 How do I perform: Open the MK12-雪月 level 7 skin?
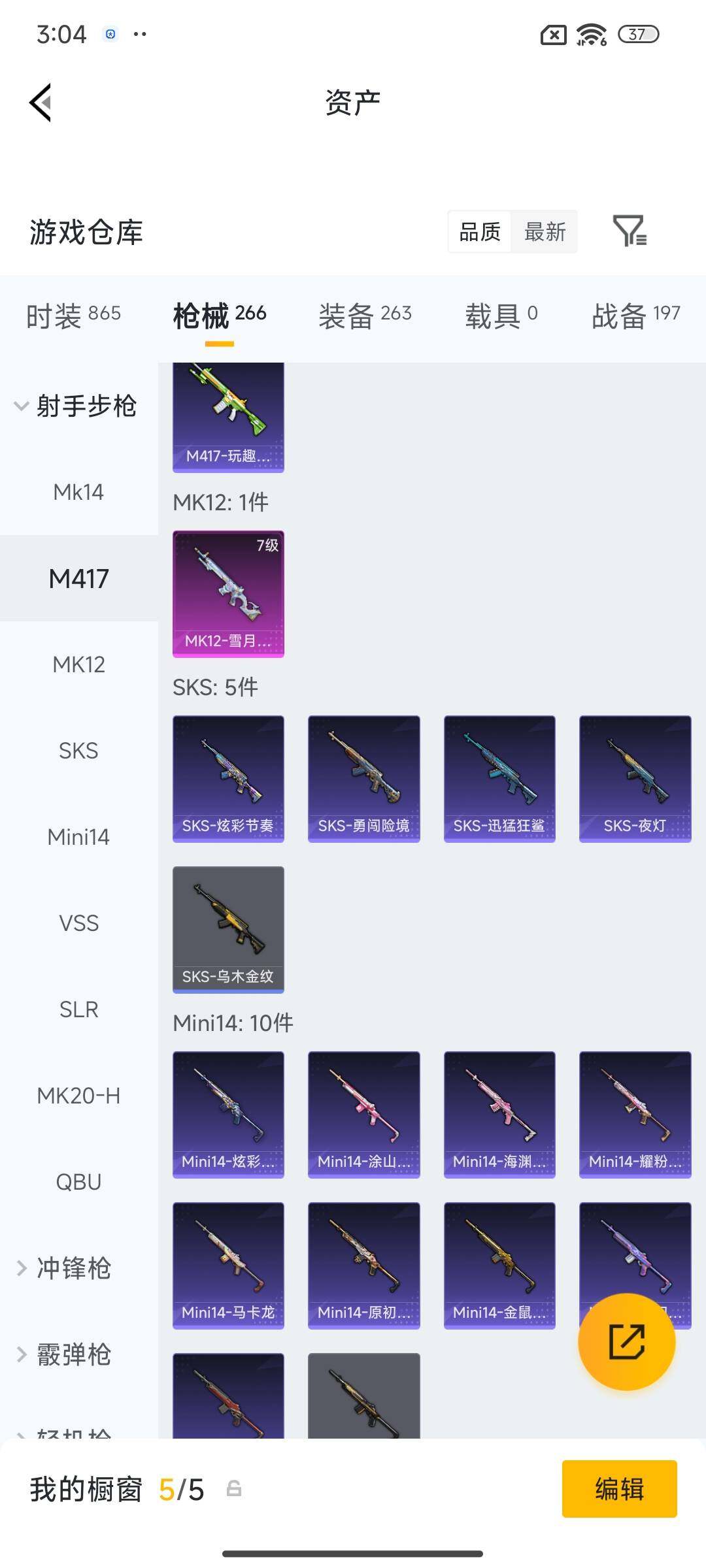(x=228, y=593)
